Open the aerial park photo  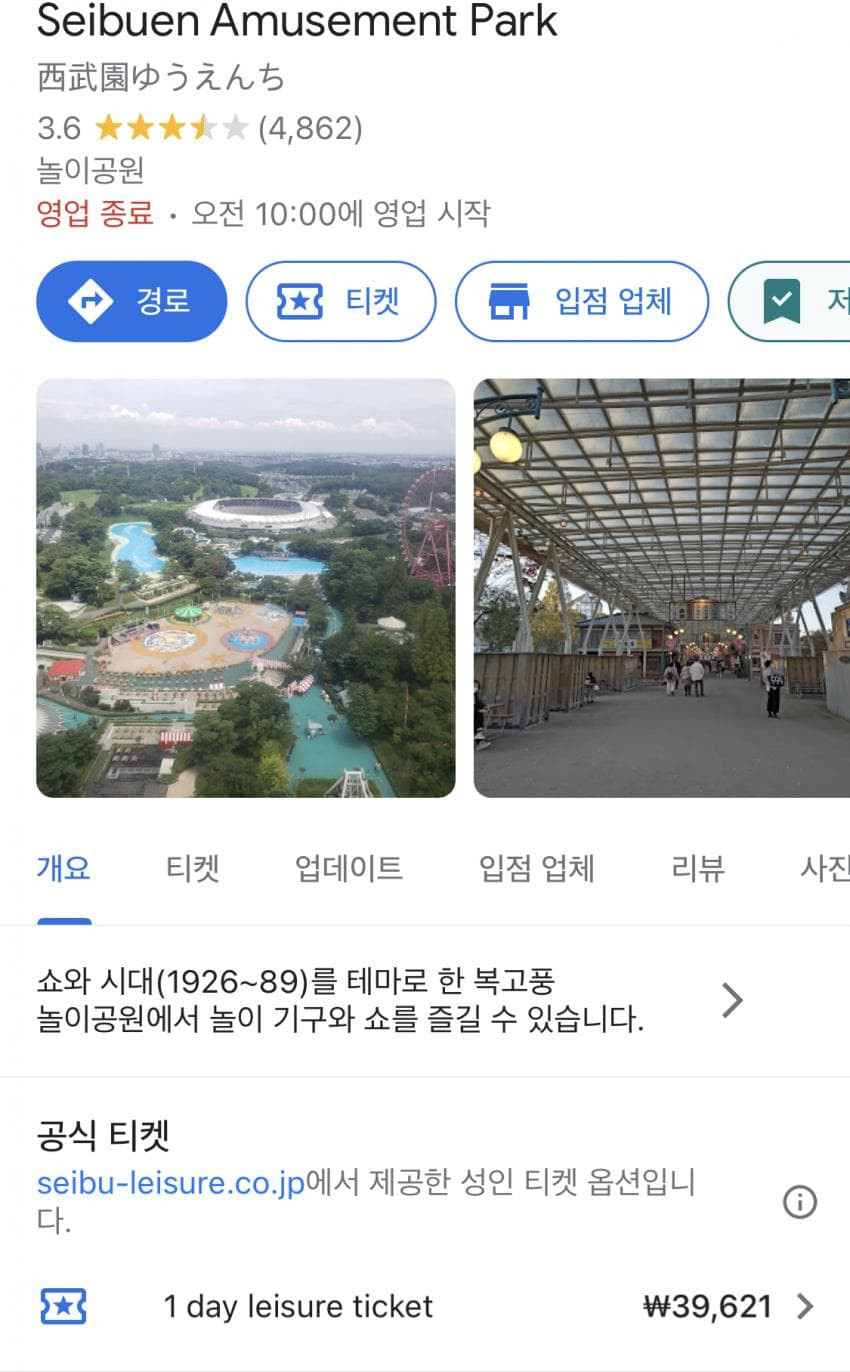pos(245,588)
